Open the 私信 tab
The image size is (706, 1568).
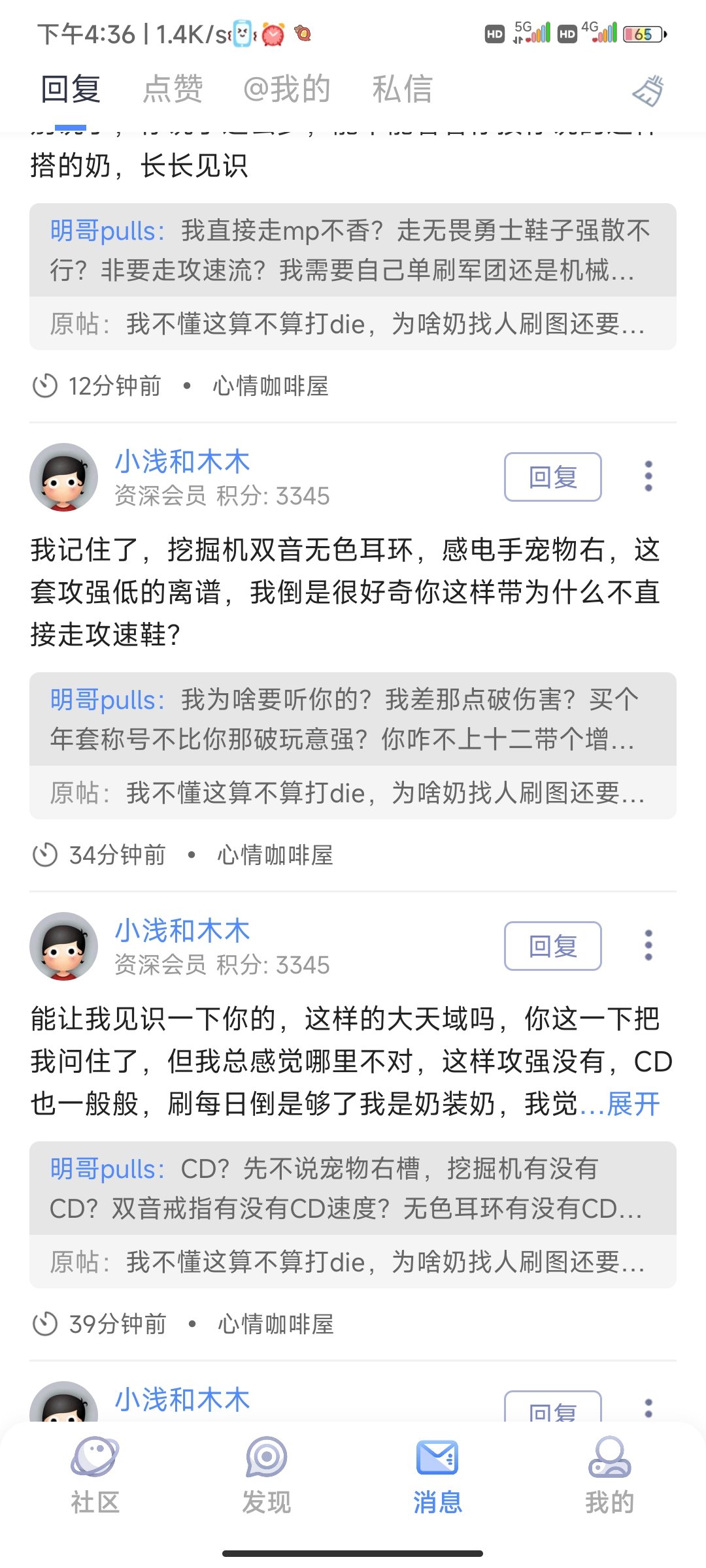pyautogui.click(x=403, y=89)
